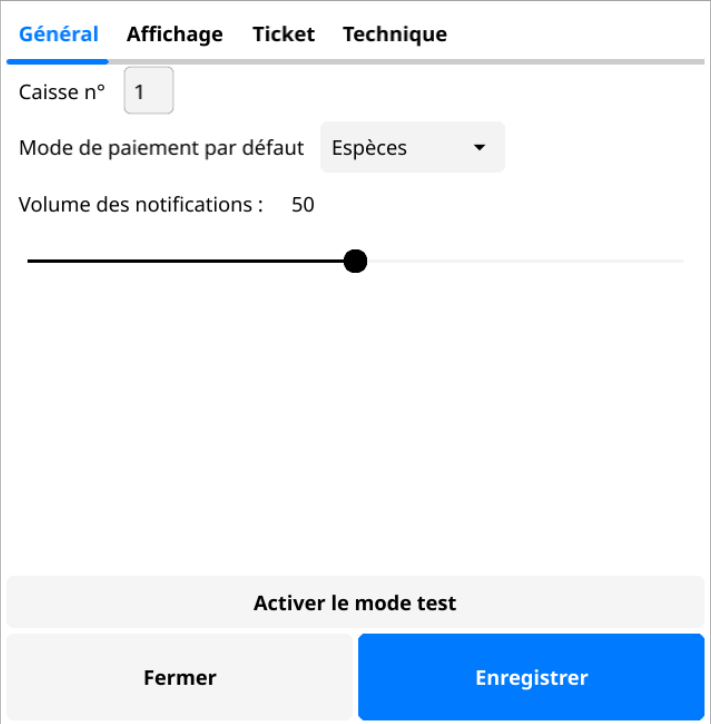Viewport: 711px width, 724px height.
Task: Go to the Technique tab
Action: [394, 34]
